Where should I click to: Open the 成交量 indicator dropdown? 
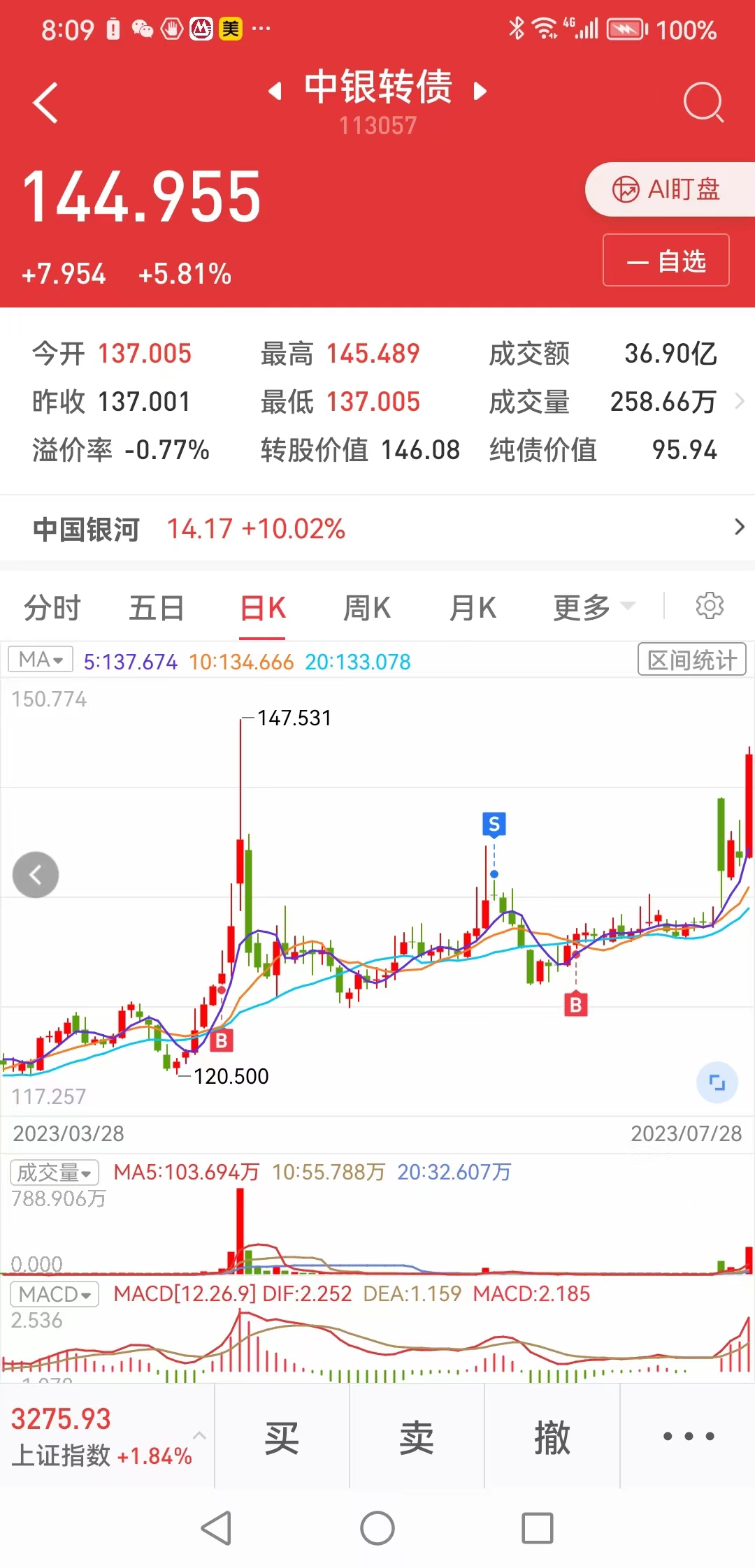tap(55, 1172)
